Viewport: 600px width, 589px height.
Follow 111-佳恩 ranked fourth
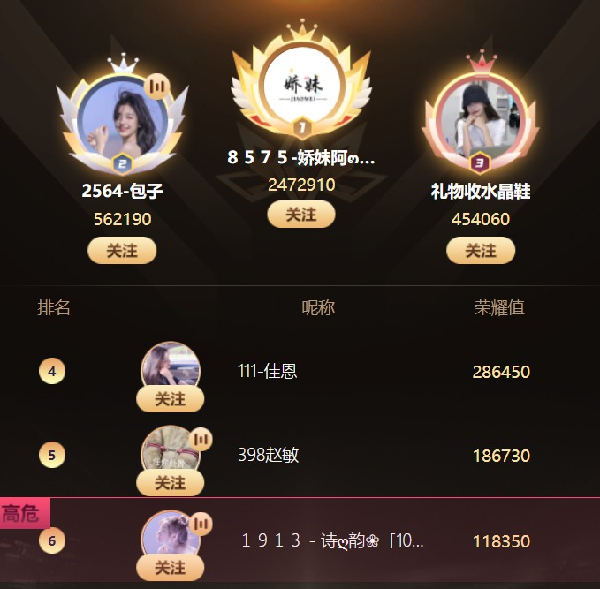(x=170, y=399)
